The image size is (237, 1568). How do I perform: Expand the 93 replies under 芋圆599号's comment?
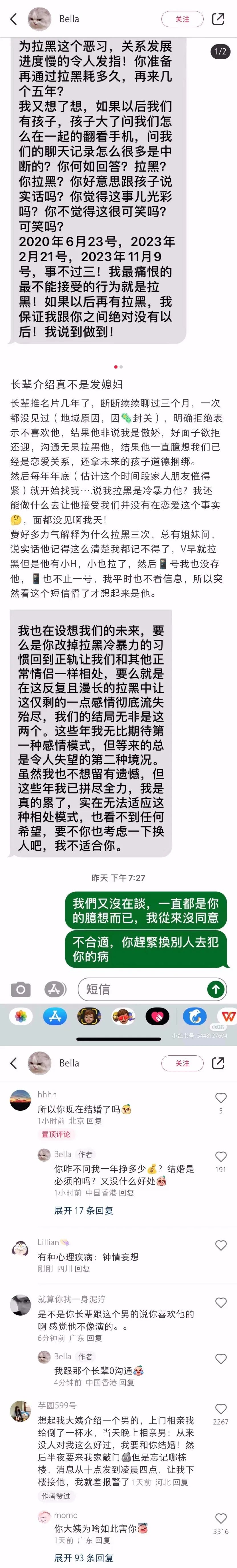(84, 1558)
